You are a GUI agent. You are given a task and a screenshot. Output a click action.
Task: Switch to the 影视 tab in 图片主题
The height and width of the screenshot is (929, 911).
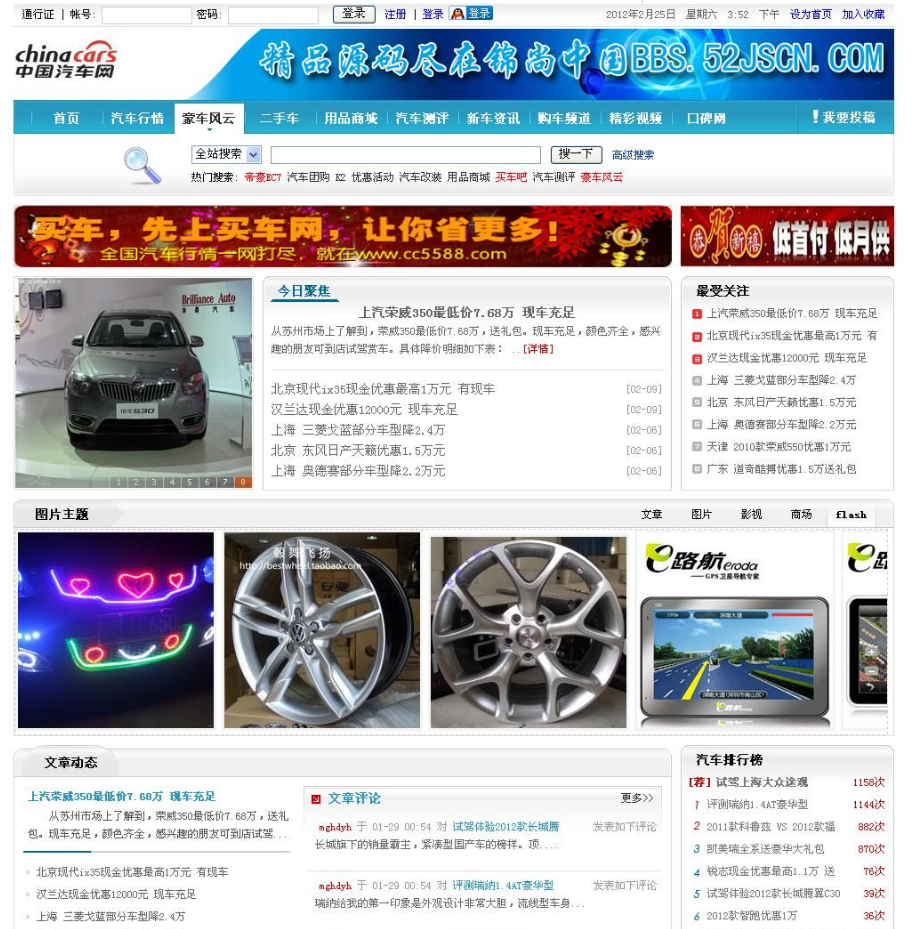click(751, 514)
